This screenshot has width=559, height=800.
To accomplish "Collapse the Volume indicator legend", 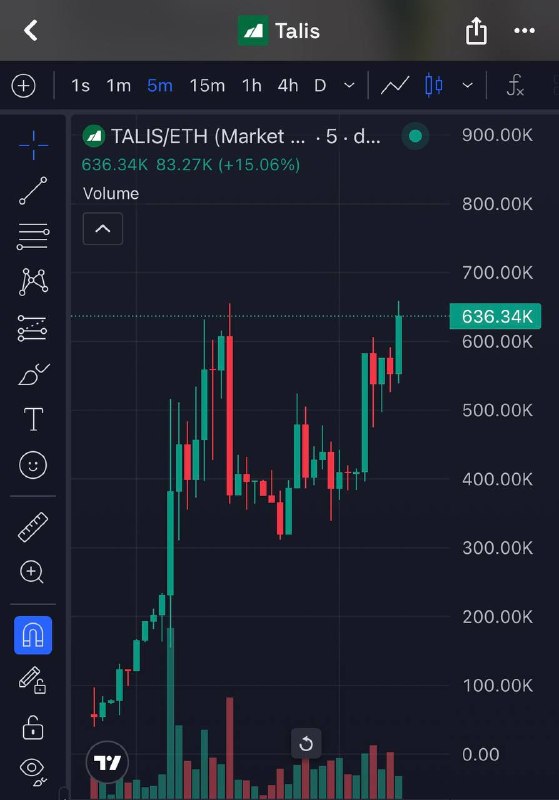I will (x=103, y=229).
